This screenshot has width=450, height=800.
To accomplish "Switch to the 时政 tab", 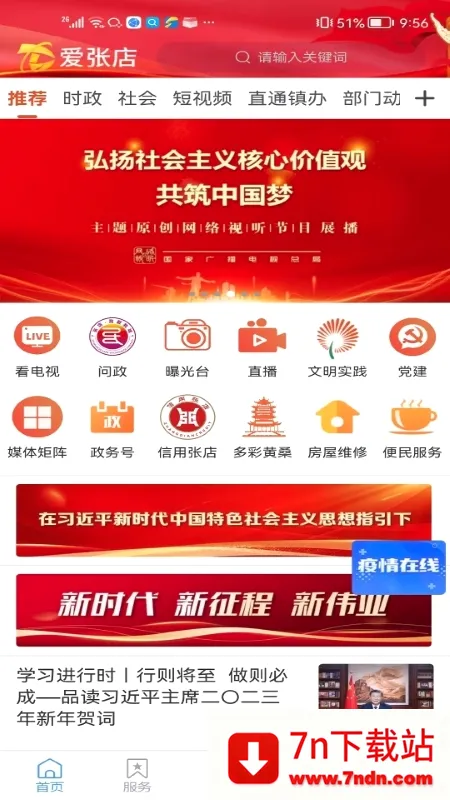I will click(82, 98).
